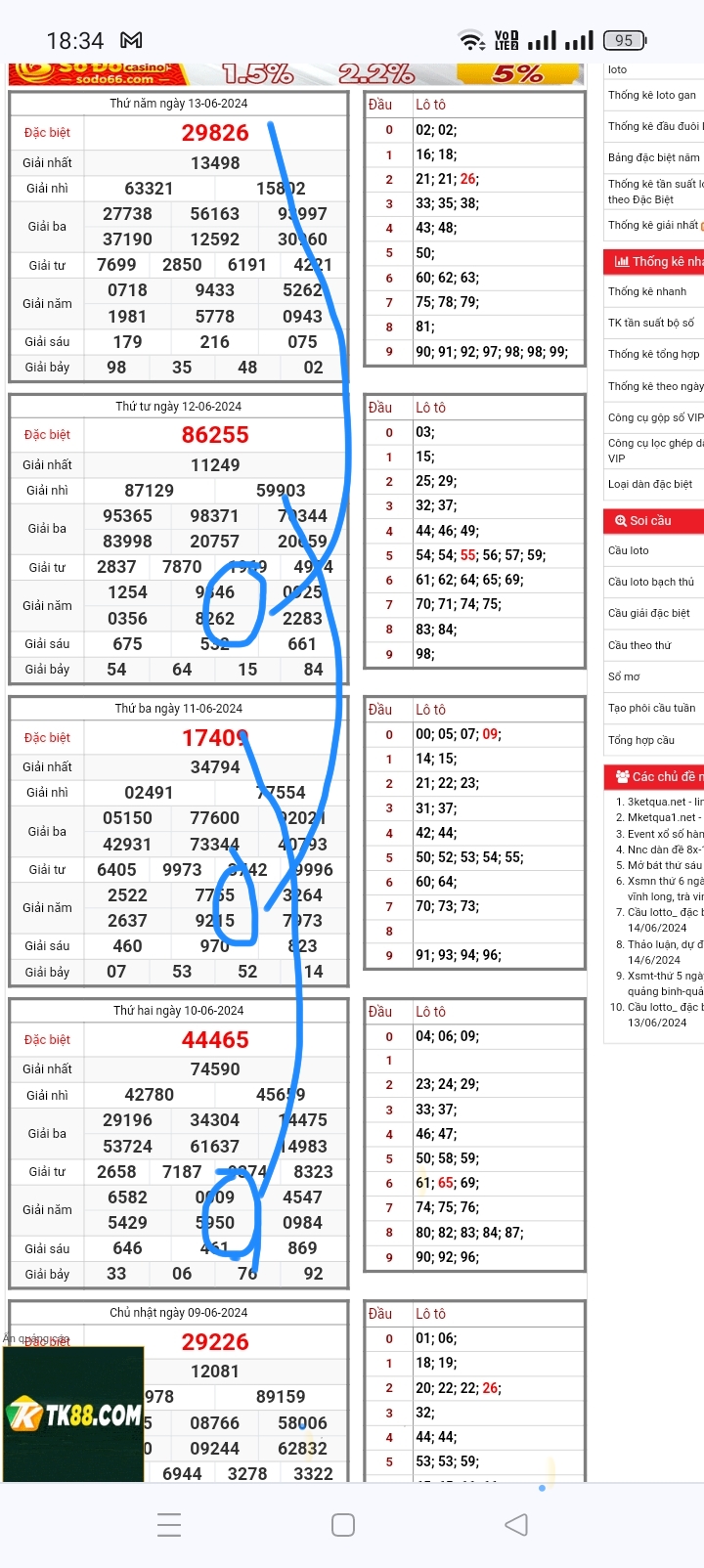Open Công cụ gộp số VIP
The width and height of the screenshot is (704, 1568).
tap(656, 417)
